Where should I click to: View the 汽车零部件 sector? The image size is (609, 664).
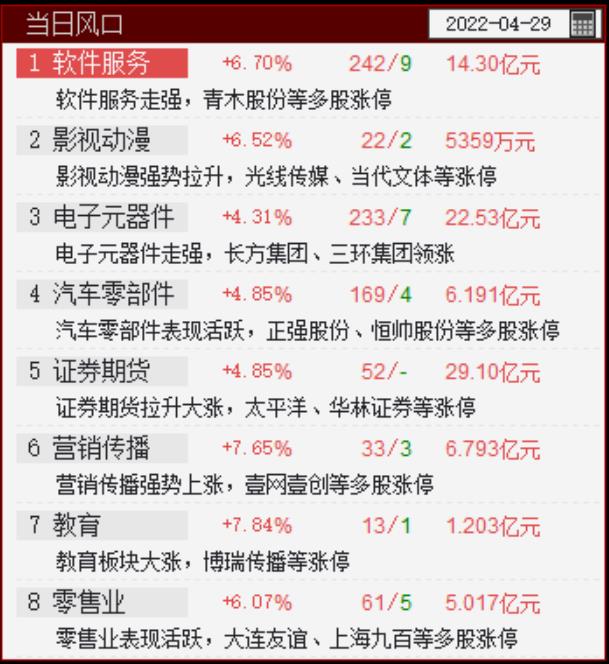102,294
